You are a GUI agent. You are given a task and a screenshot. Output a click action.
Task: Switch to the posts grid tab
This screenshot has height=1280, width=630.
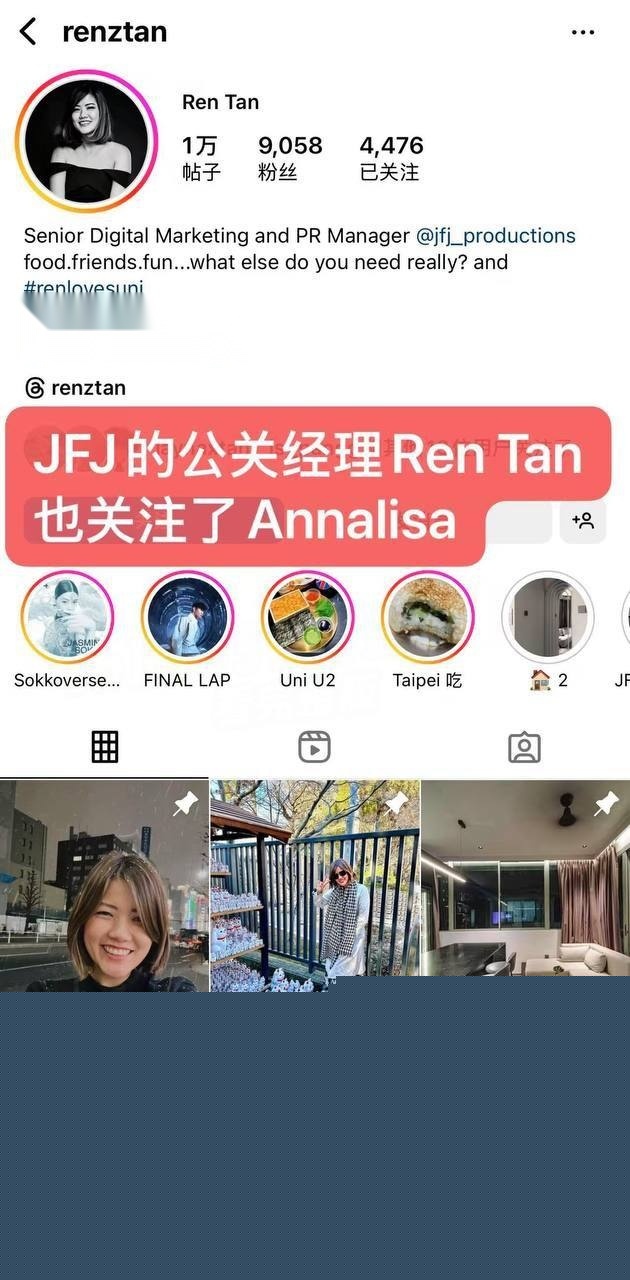[x=105, y=747]
